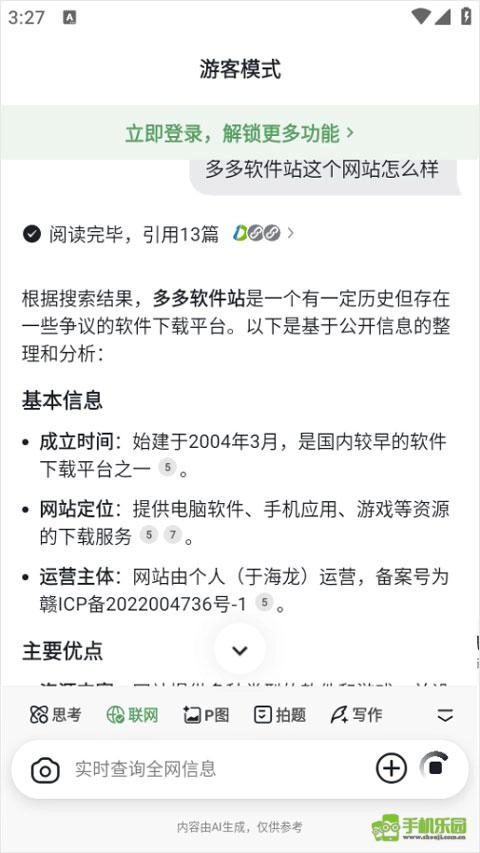
Task: Enable the 思考 thinking mode
Action: coord(56,715)
